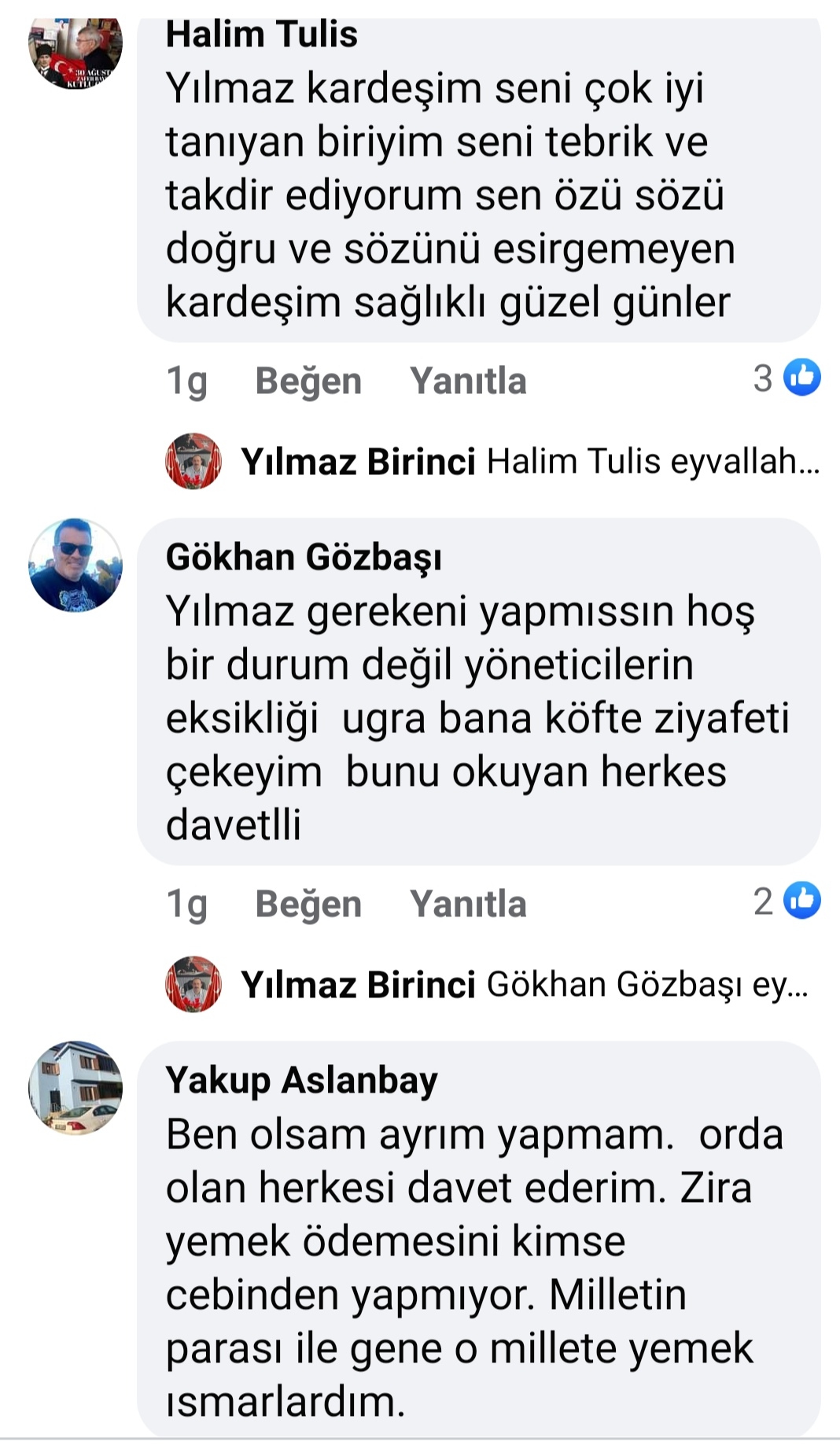
Task: Tap Beğen under Gökhan Gözbaşı's comment
Action: [308, 904]
